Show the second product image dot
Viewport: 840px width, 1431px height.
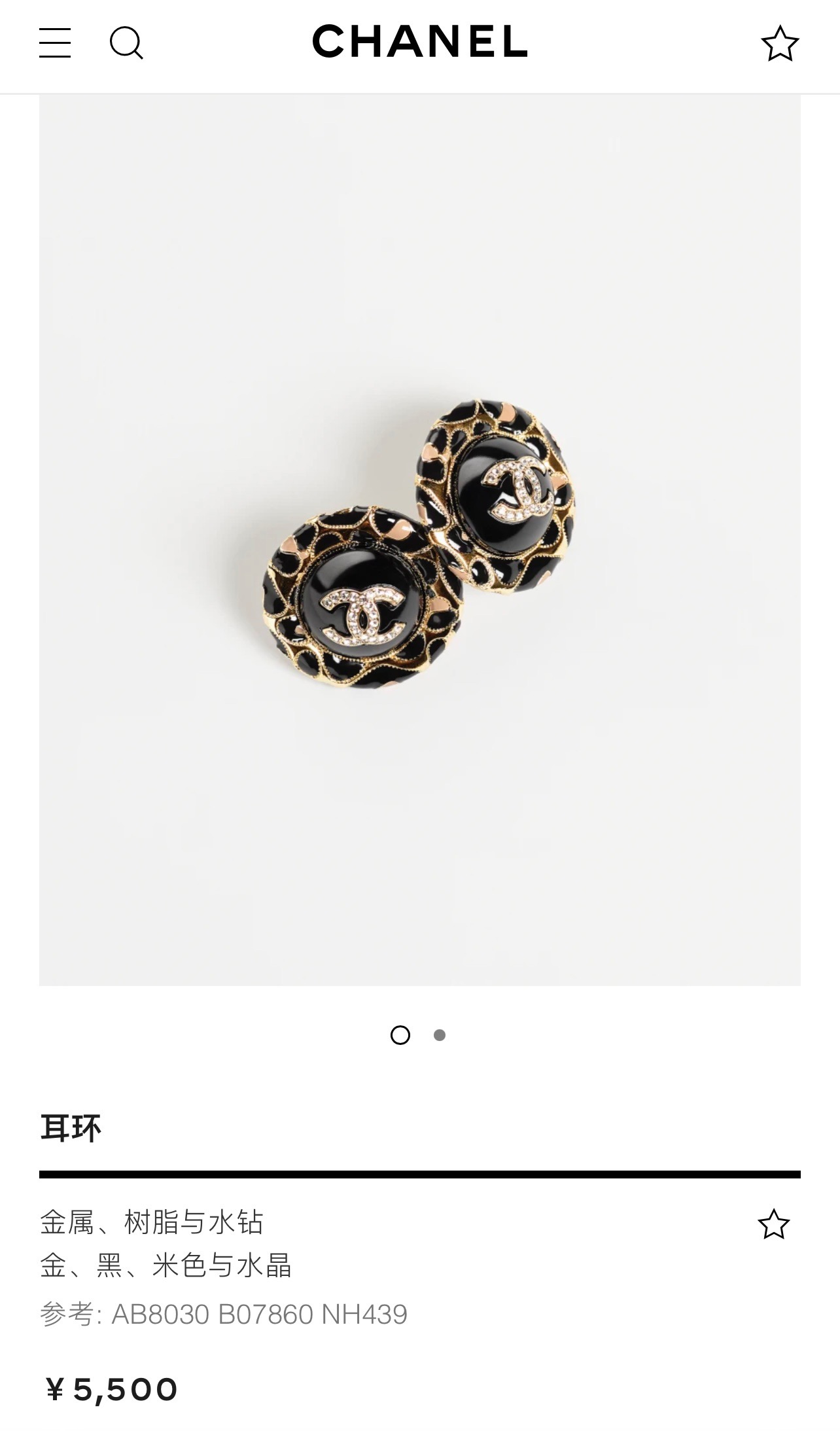(440, 1035)
